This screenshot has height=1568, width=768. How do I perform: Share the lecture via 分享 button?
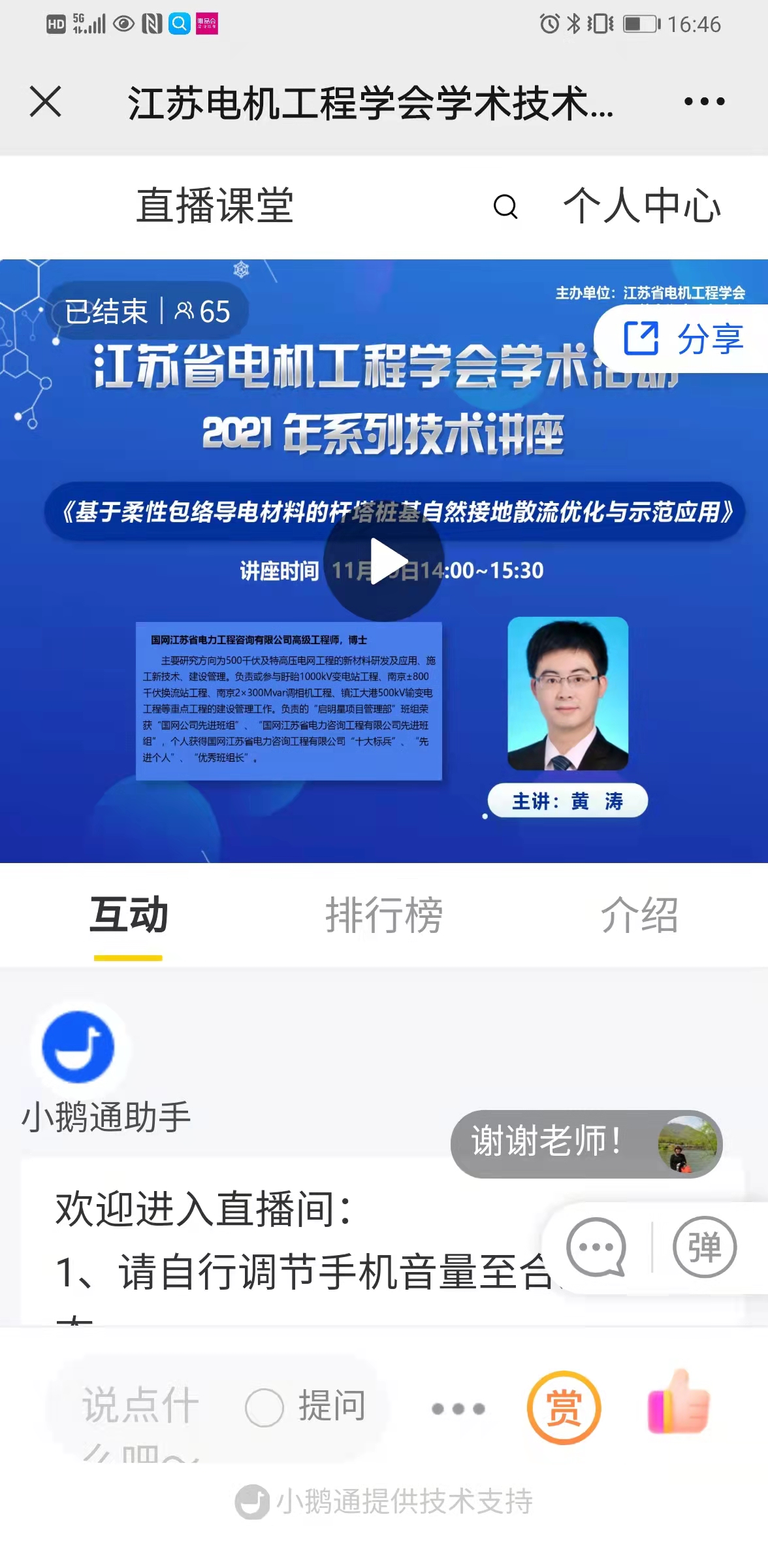(684, 338)
